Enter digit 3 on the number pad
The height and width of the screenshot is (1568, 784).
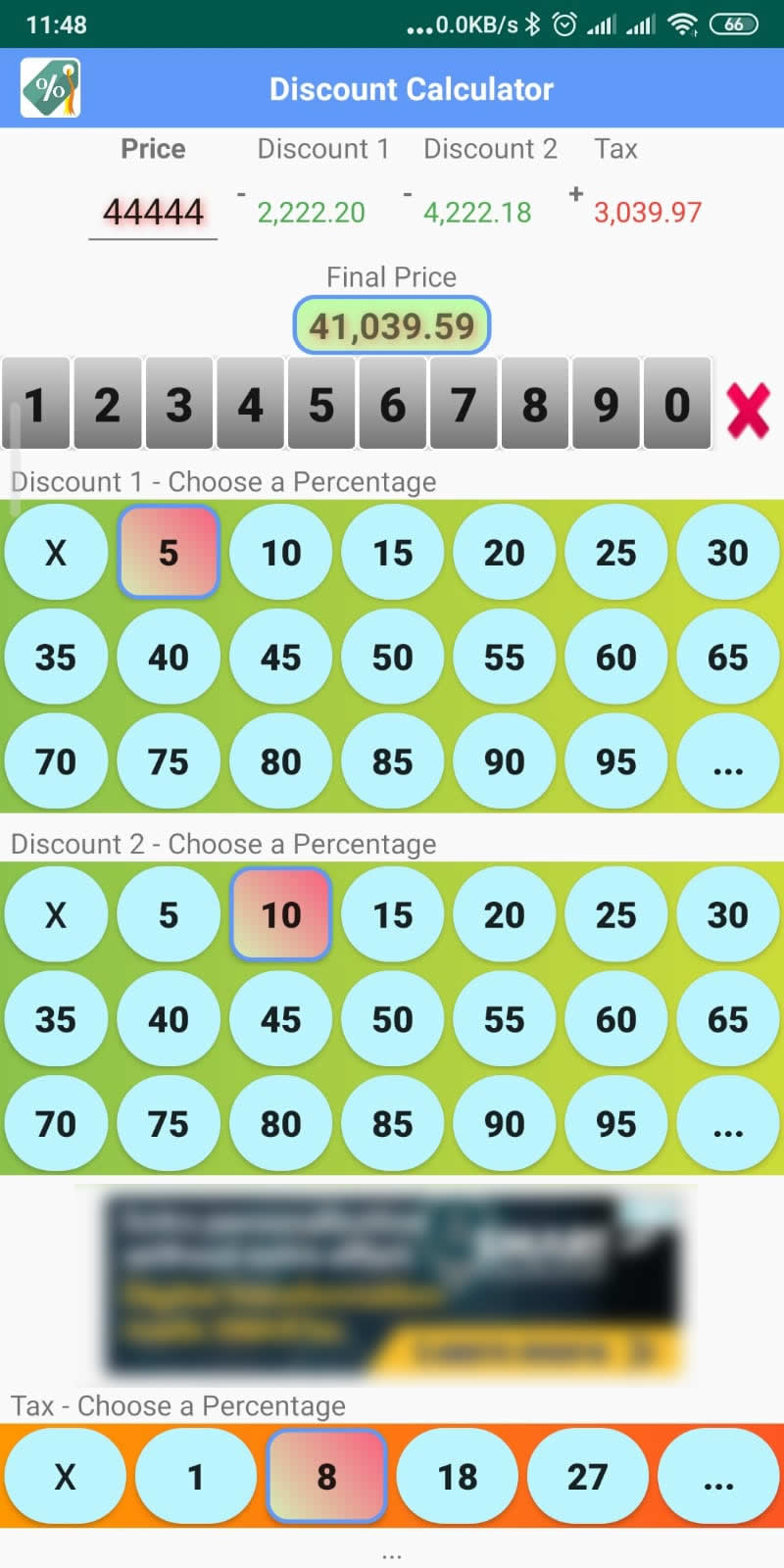(178, 405)
